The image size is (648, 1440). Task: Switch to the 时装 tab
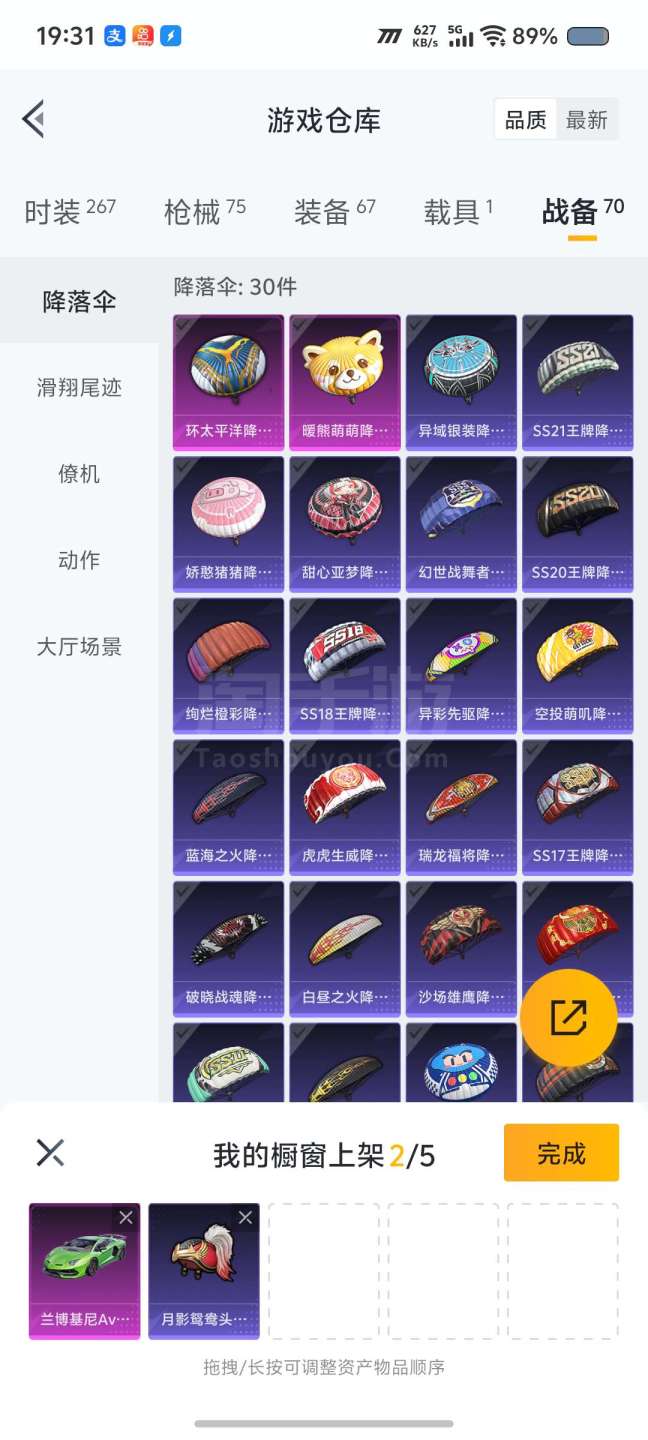69,211
